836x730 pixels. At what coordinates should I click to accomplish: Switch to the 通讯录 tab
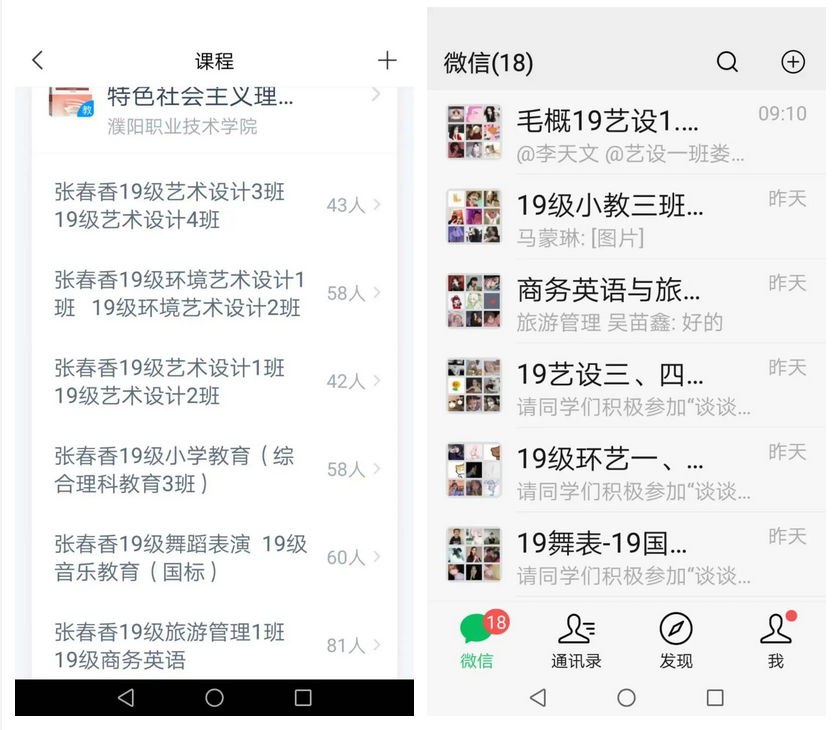coord(576,640)
